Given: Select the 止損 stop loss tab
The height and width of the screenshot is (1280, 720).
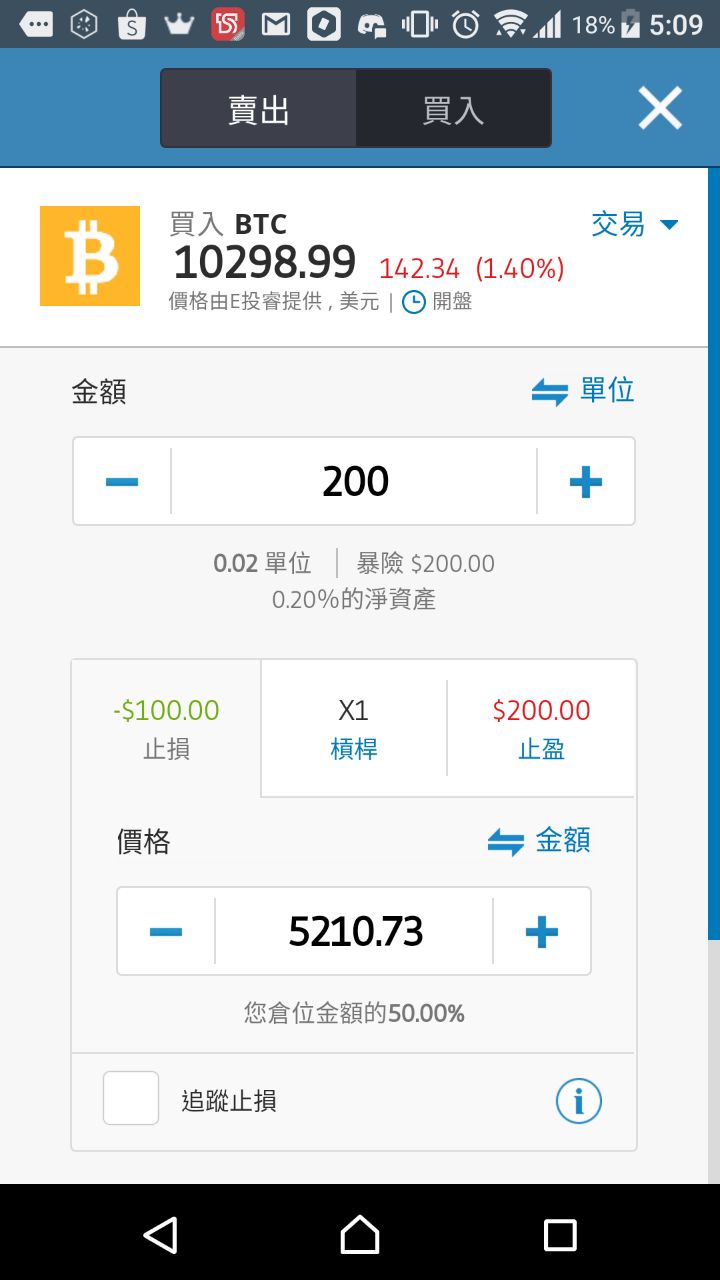Looking at the screenshot, I should click(166, 729).
